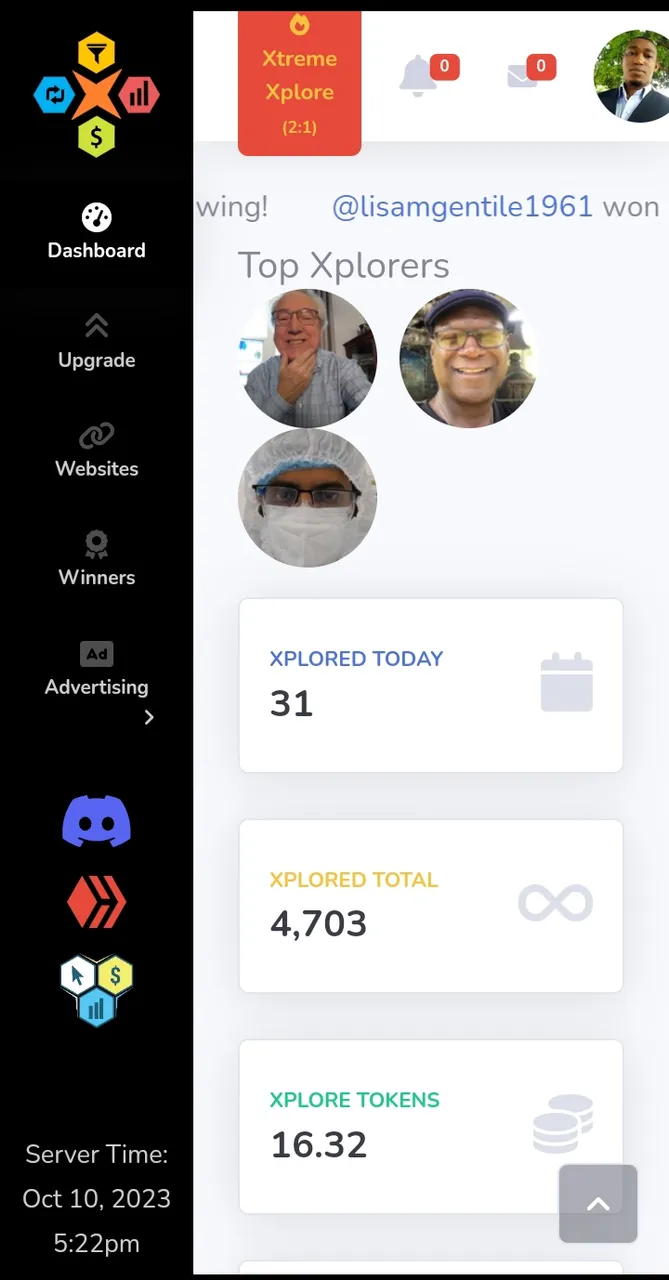Tap the site logo in the sidebar
Screen dimensions: 669x1280
[x=96, y=94]
